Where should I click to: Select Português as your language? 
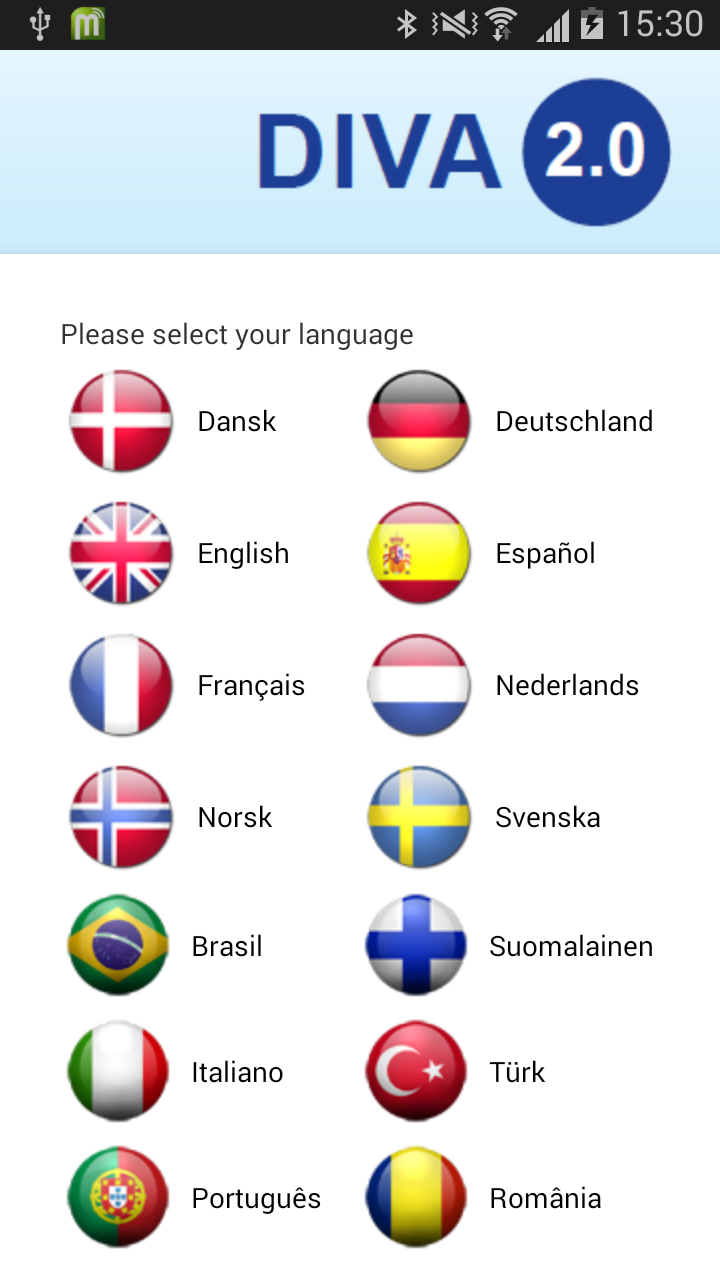click(194, 1198)
